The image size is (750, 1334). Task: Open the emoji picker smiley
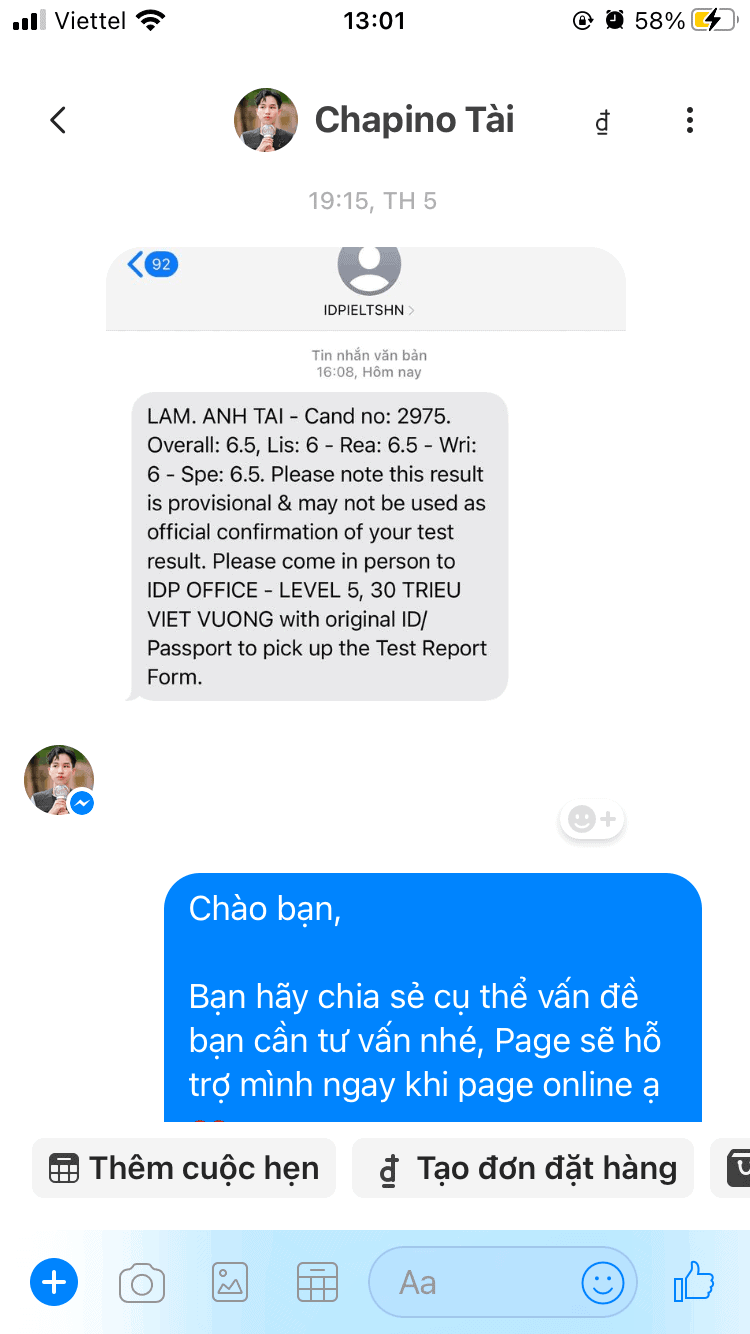[603, 1283]
